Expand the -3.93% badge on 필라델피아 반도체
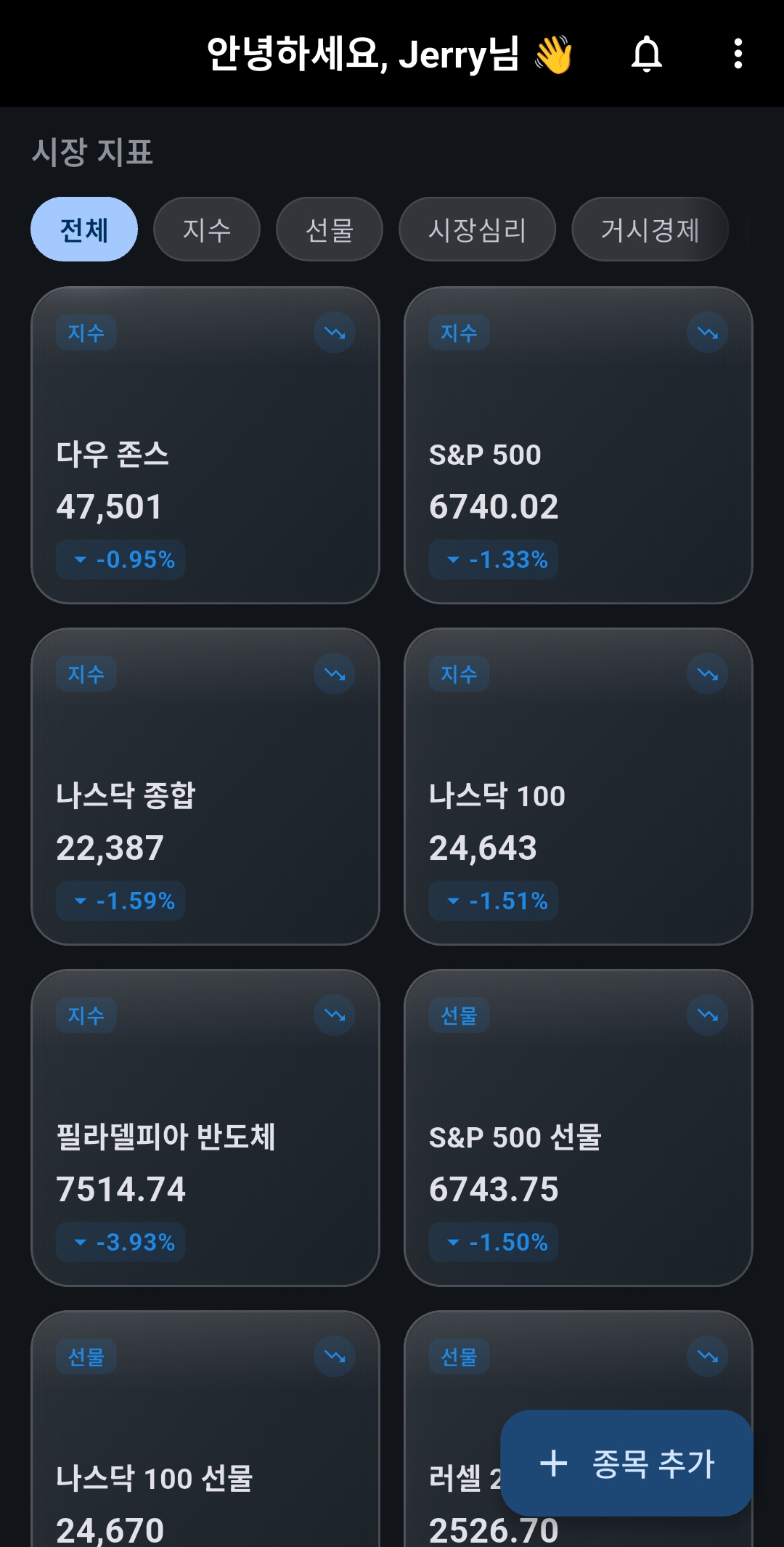The width and height of the screenshot is (784, 1547). [120, 1242]
